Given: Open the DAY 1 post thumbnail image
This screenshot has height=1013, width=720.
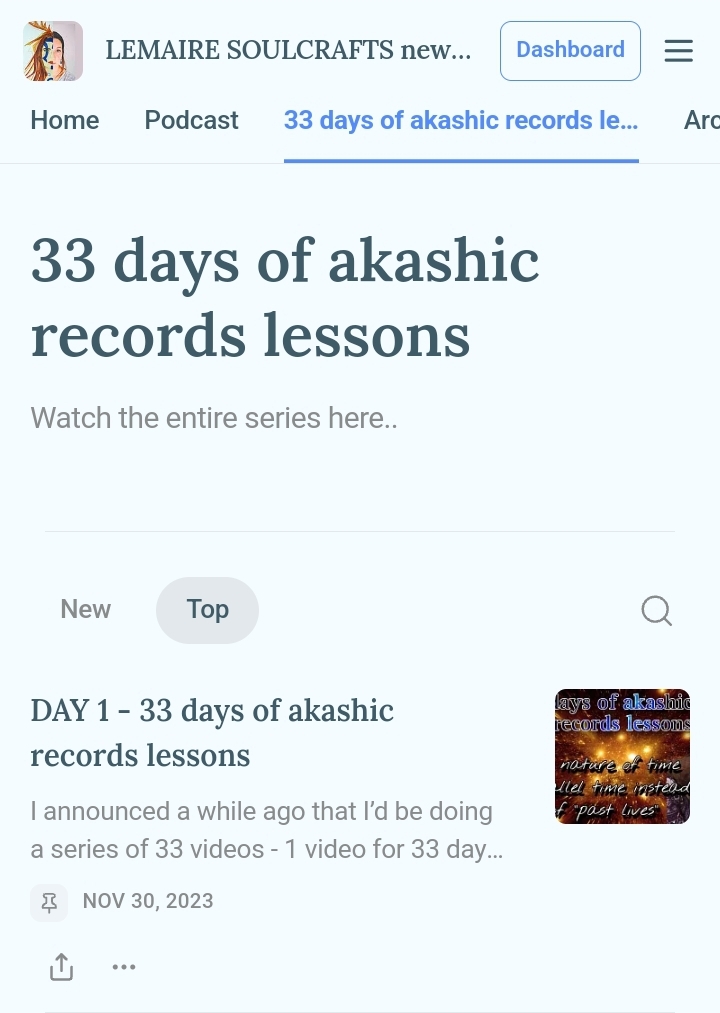Looking at the screenshot, I should [622, 756].
